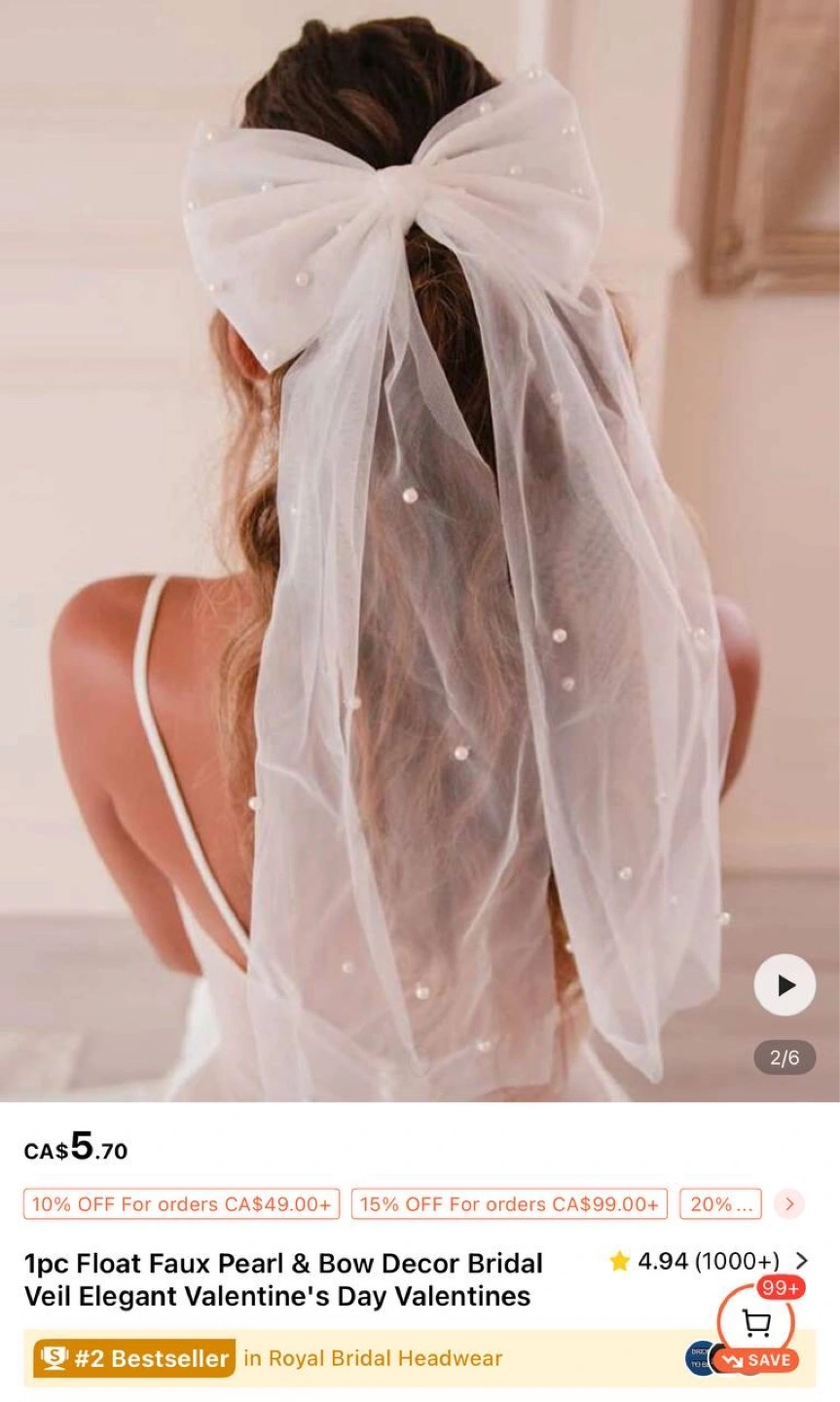
Task: Tap the truncated 20% discount chip
Action: click(x=720, y=1204)
